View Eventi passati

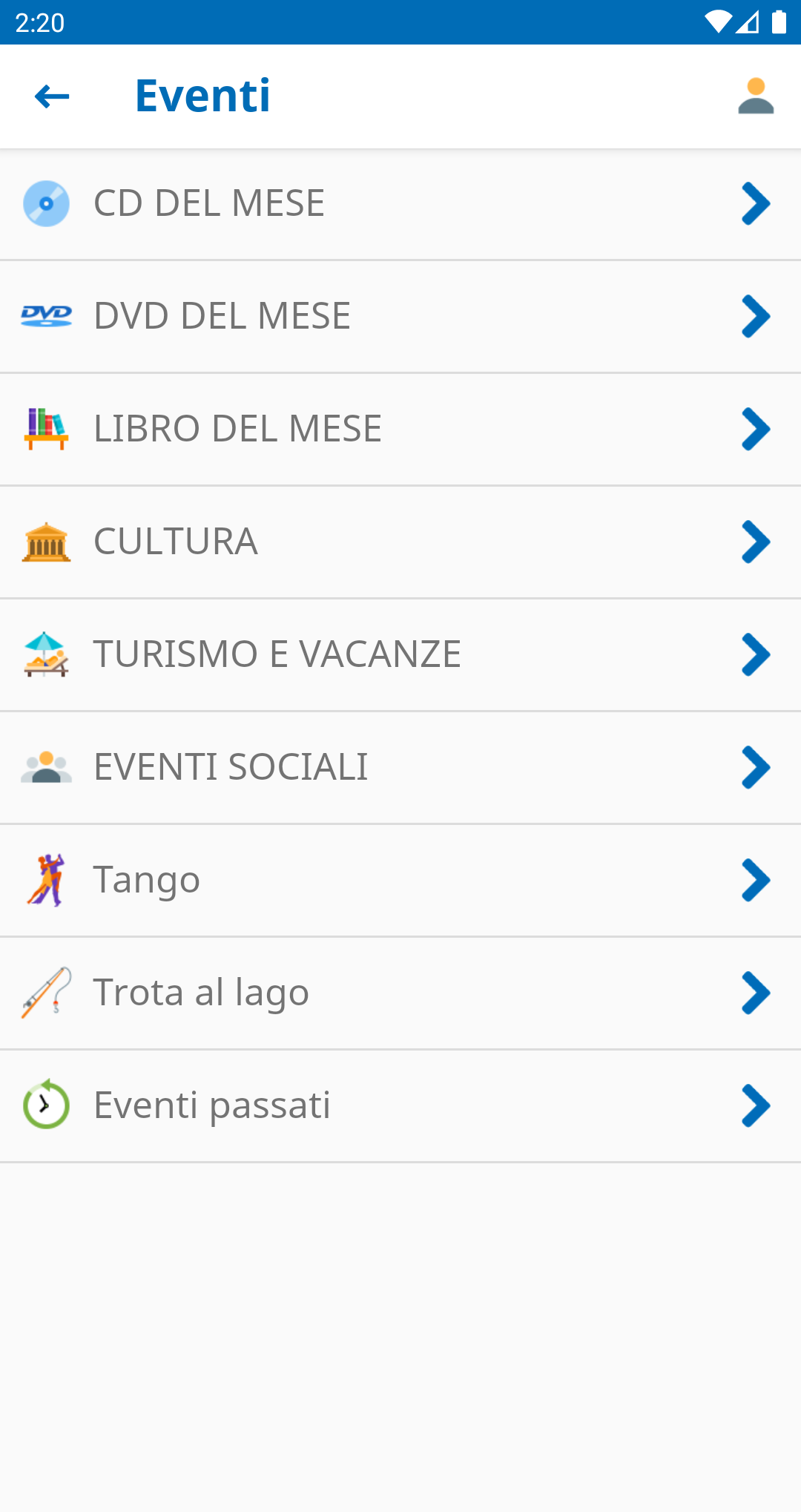pos(400,1106)
